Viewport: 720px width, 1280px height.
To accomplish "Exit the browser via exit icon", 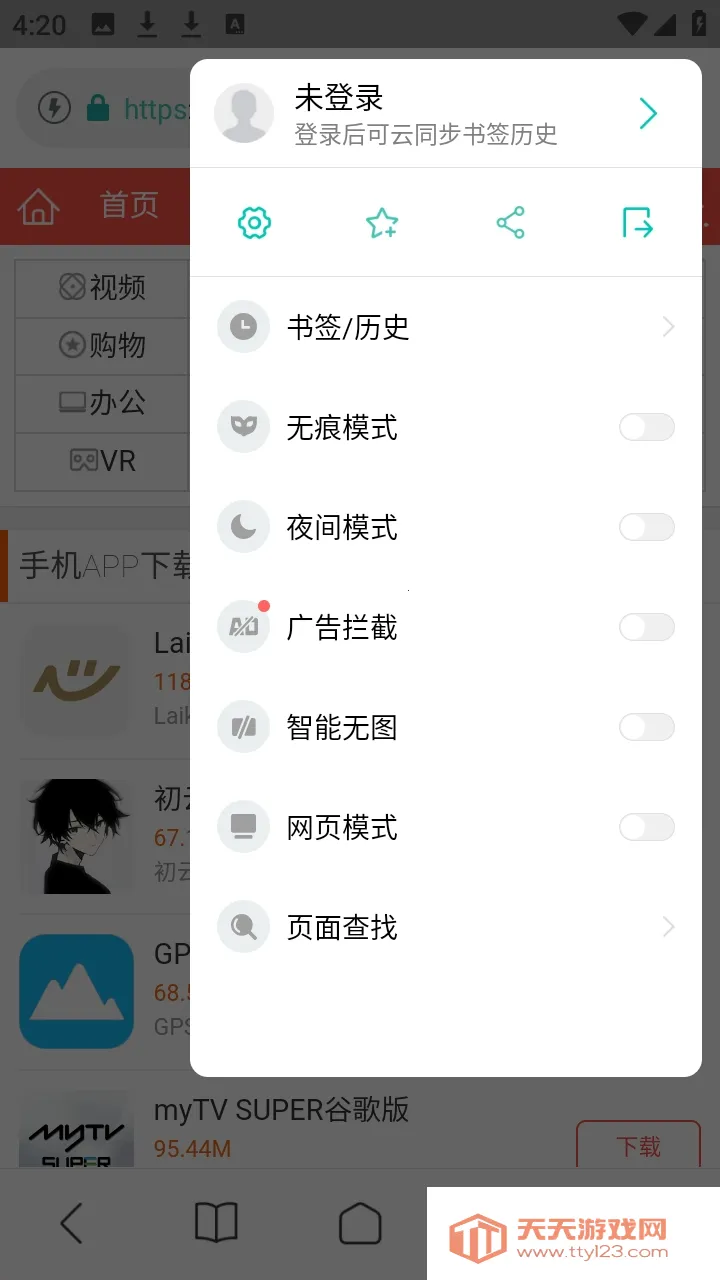I will pos(638,222).
